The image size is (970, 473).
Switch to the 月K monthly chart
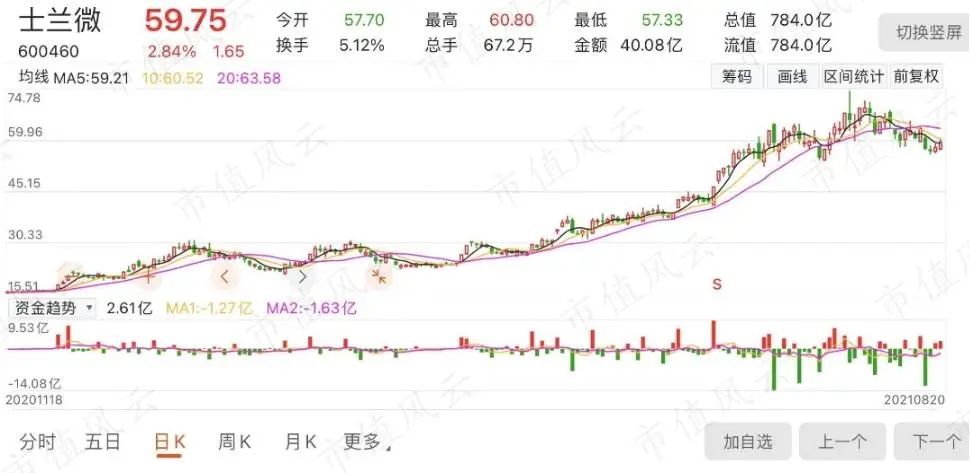[x=300, y=441]
